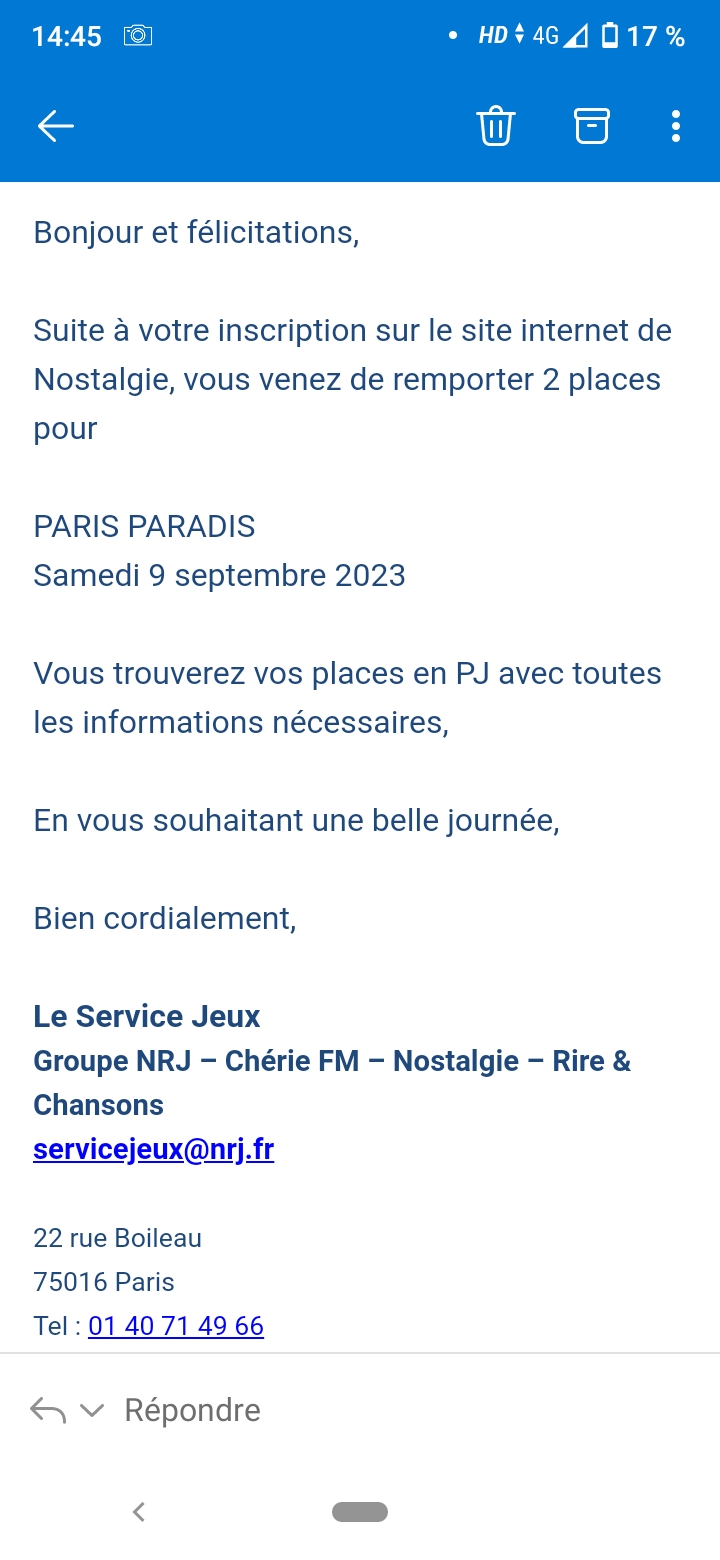This screenshot has height=1560, width=720.
Task: Open the three-dot overflow menu
Action: (x=676, y=126)
